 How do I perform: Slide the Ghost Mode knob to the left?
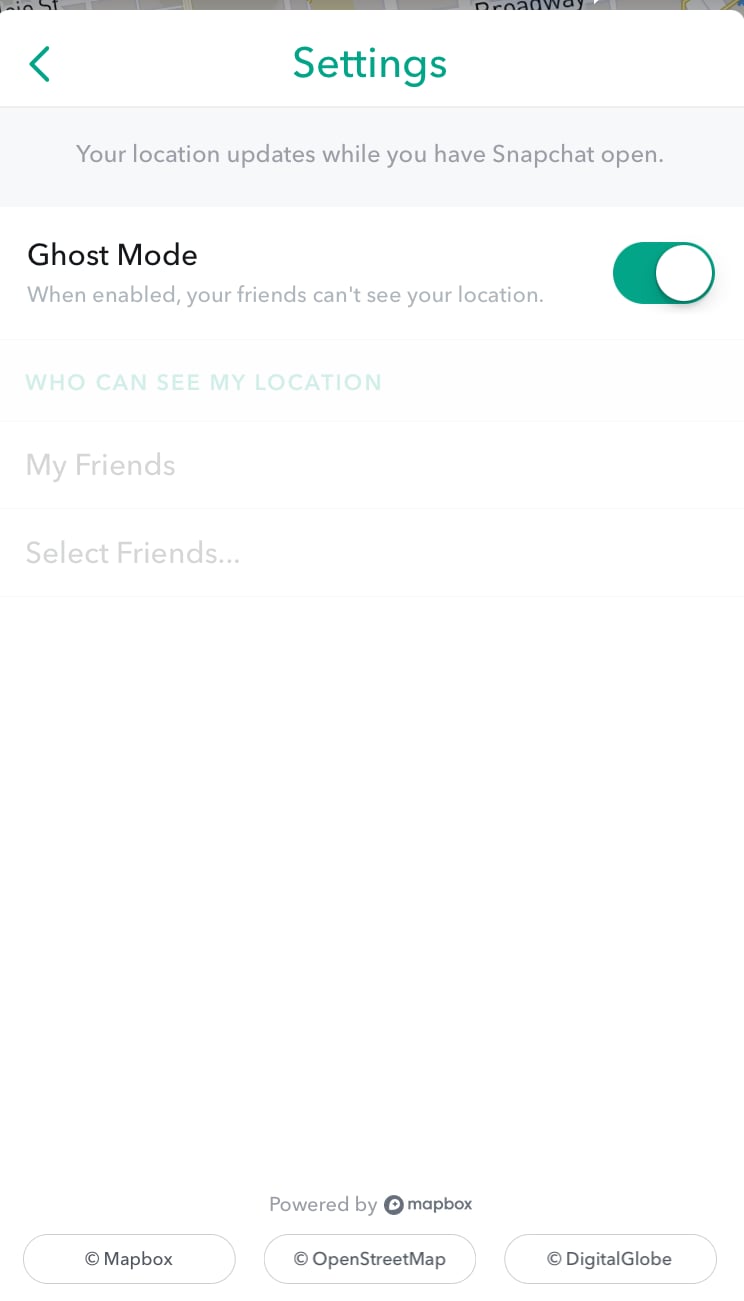(x=686, y=272)
